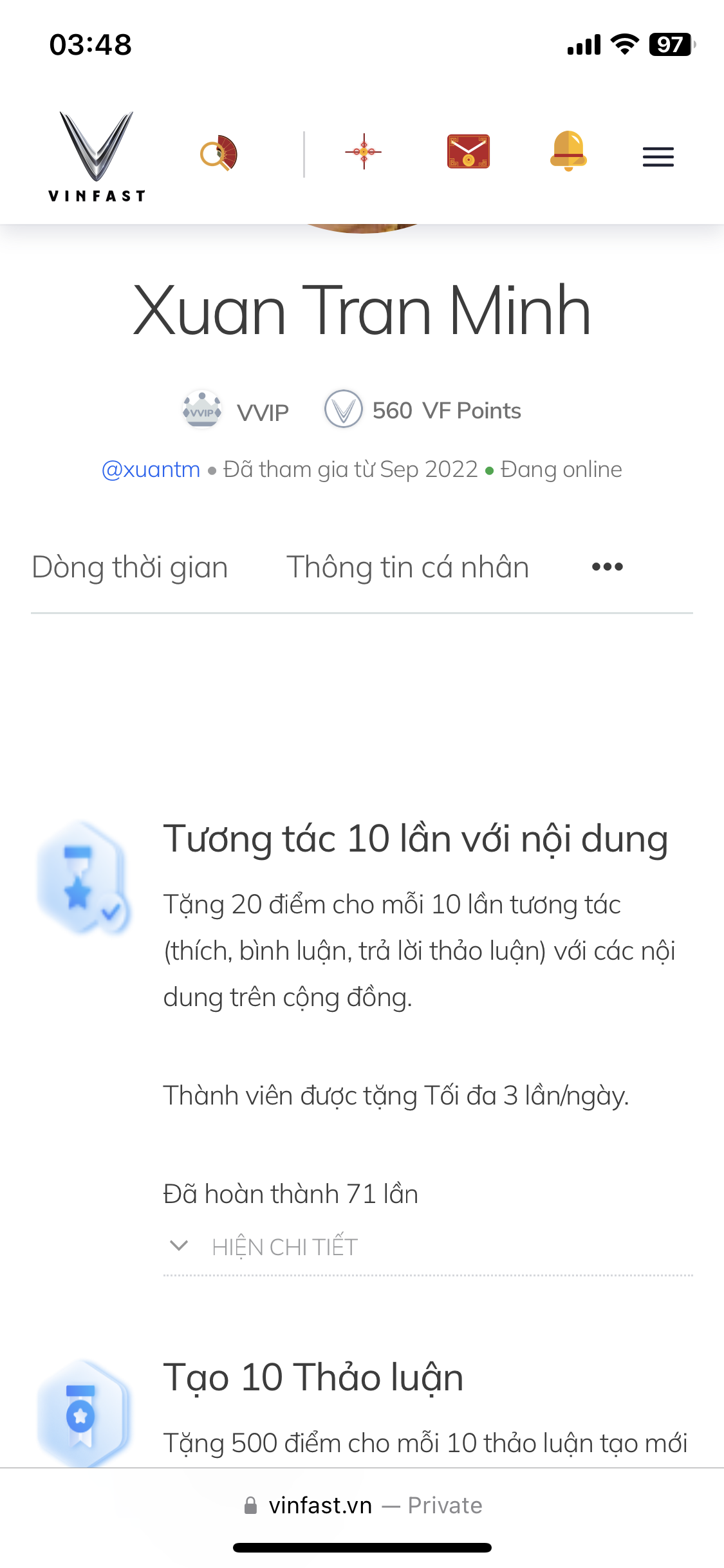Open the notifications bell
The width and height of the screenshot is (724, 1568).
[x=568, y=151]
